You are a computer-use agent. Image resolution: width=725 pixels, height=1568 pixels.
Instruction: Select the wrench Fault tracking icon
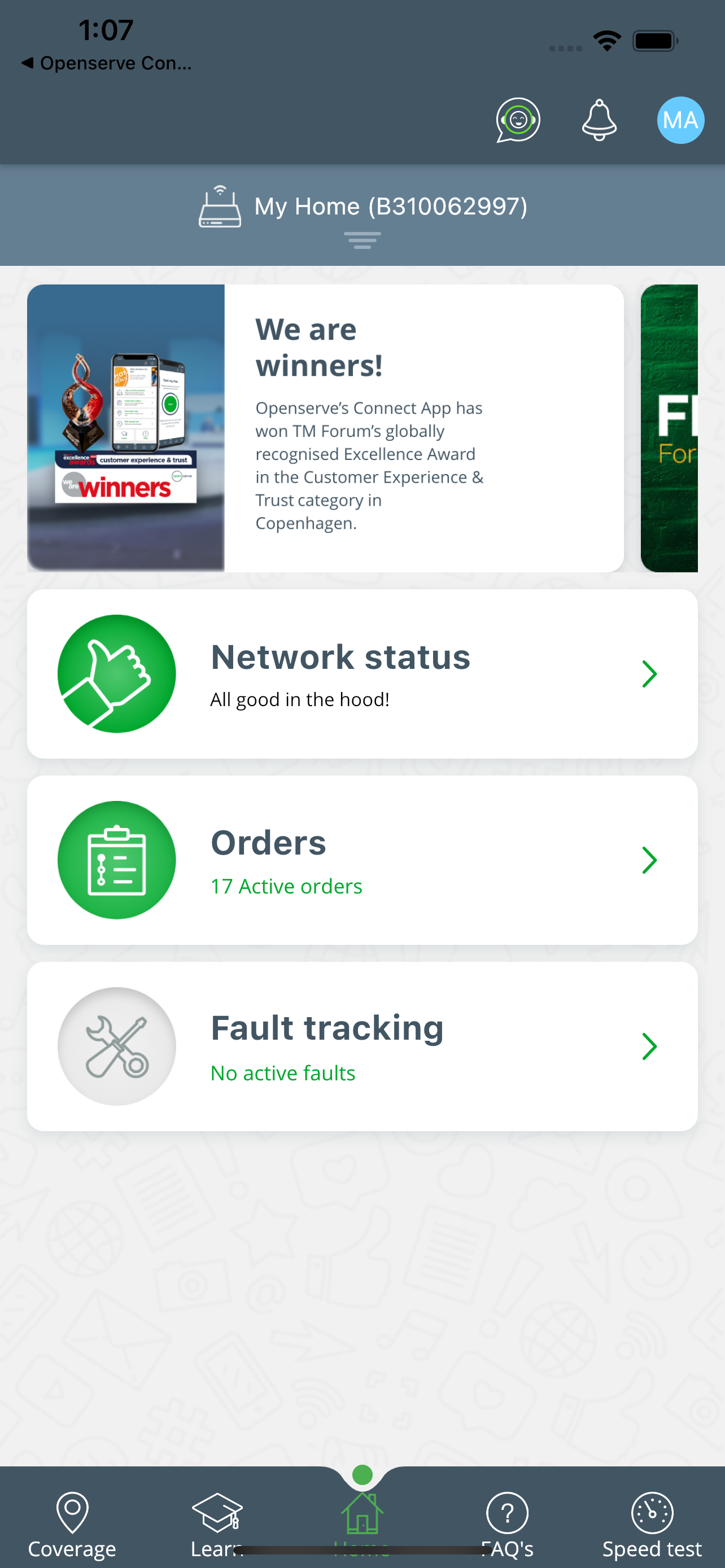(x=116, y=1046)
